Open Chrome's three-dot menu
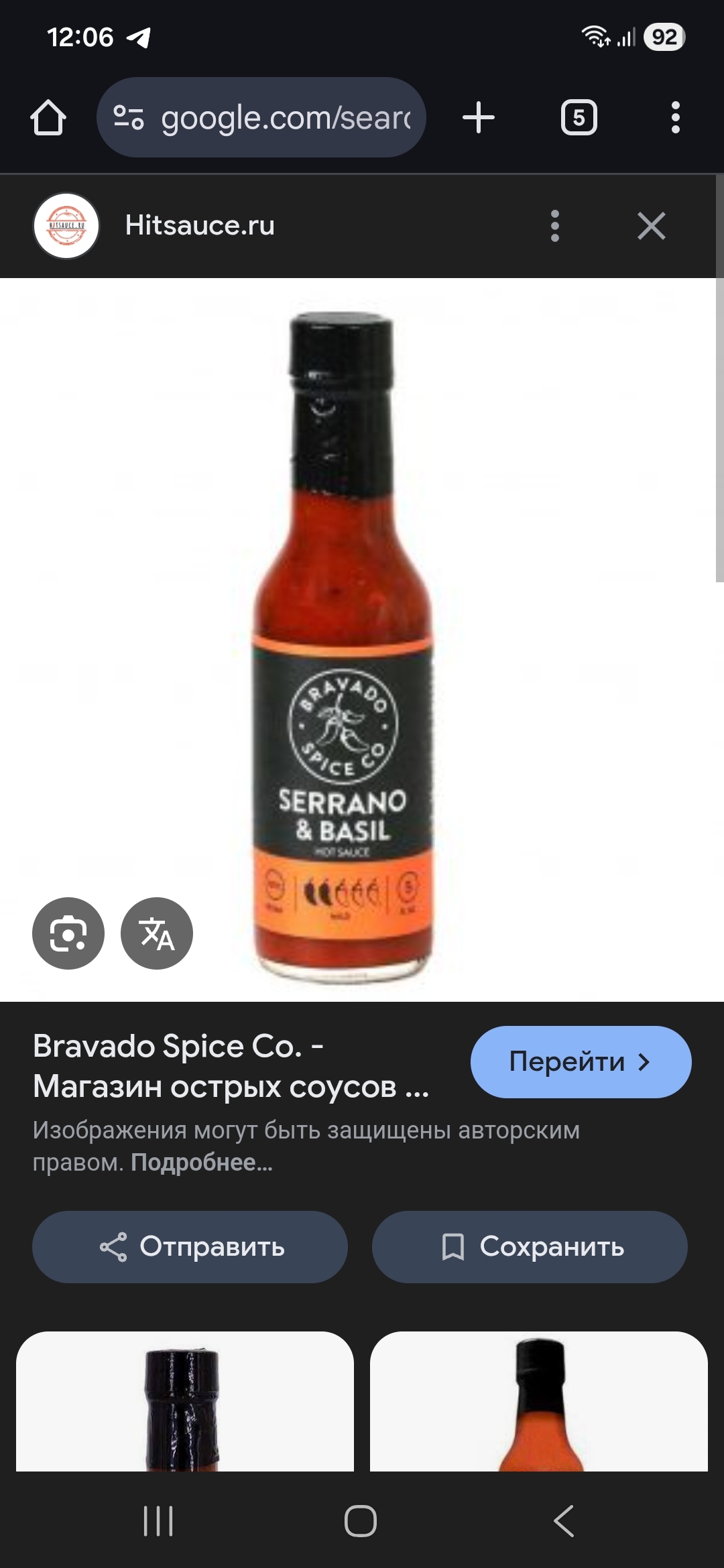 (675, 118)
